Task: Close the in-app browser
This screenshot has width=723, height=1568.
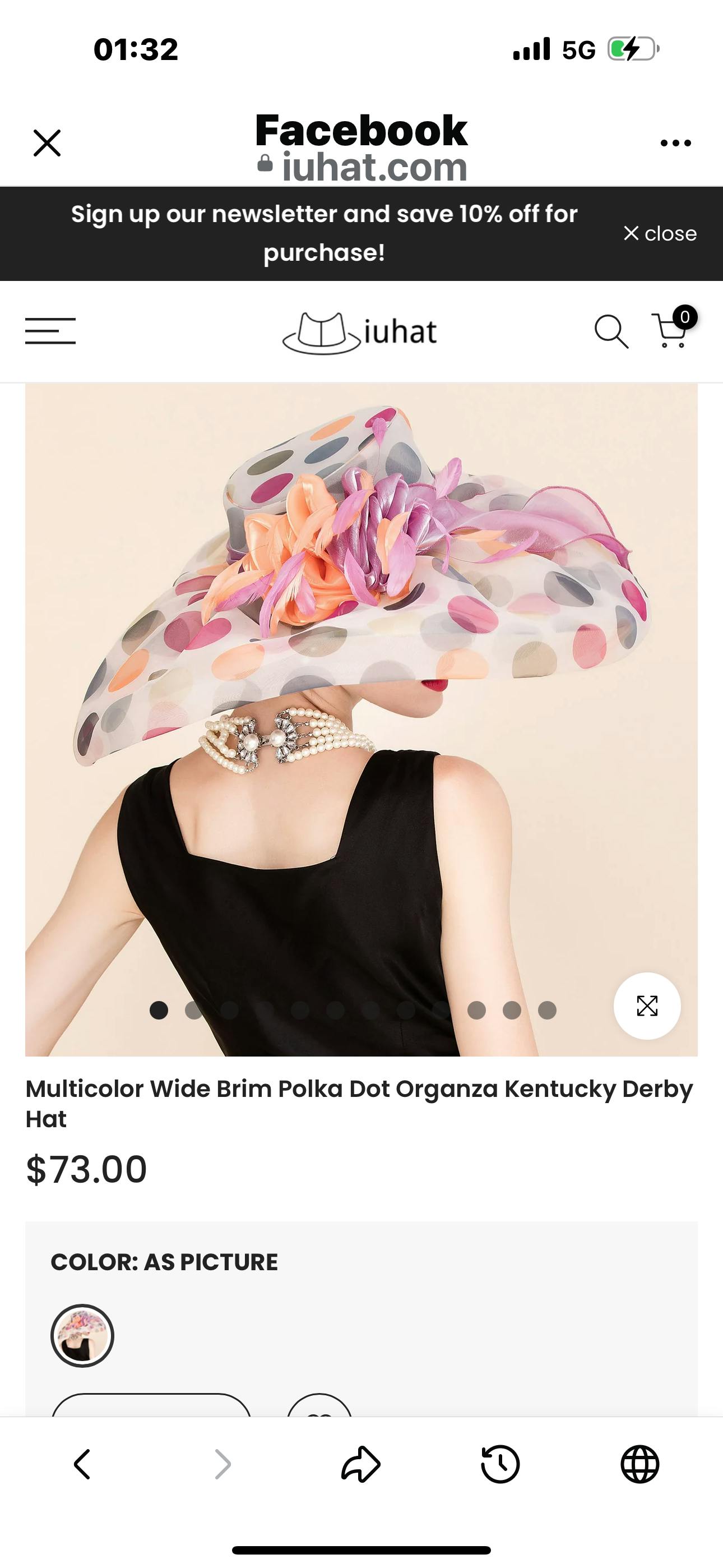Action: (47, 143)
